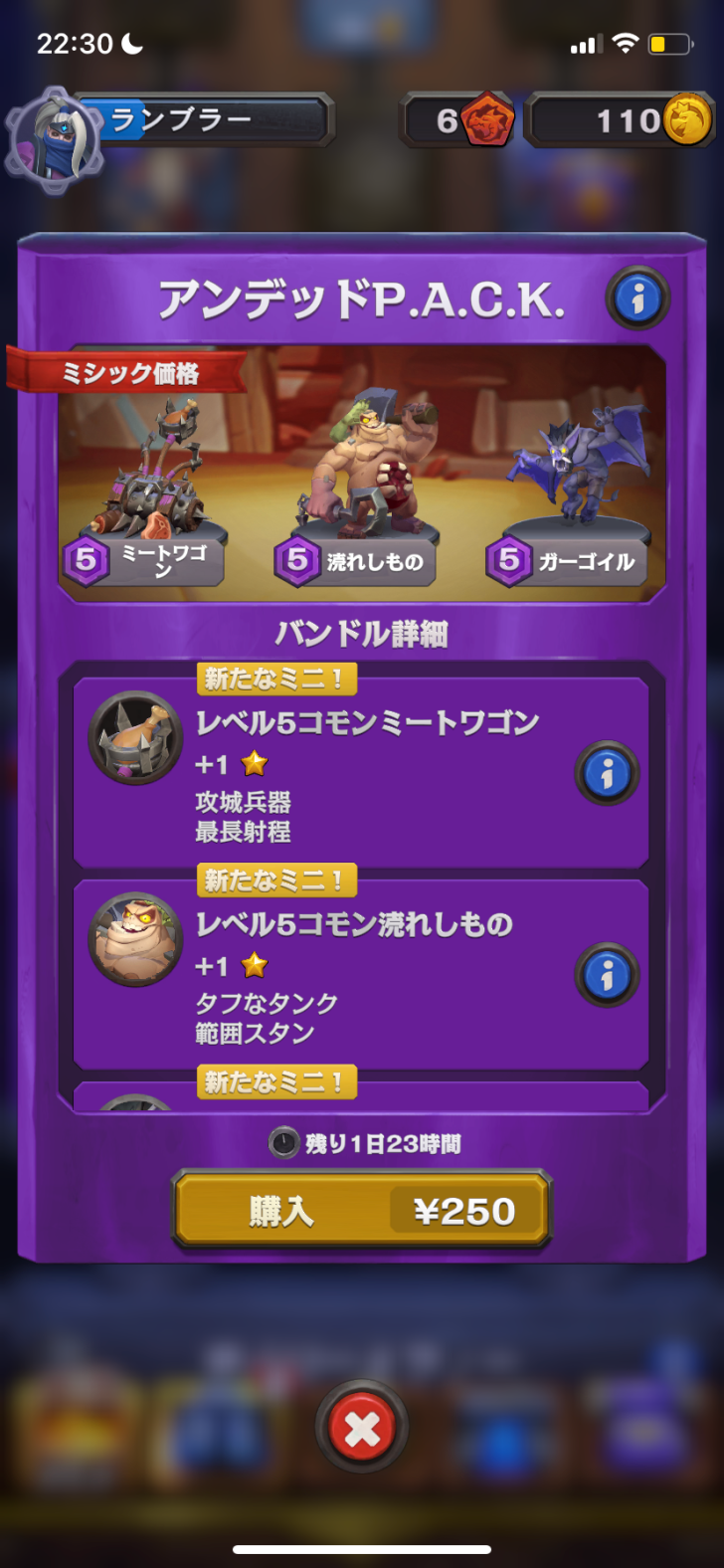
Task: Open info for アンデッドP.A.C.K. title
Action: pos(636,296)
